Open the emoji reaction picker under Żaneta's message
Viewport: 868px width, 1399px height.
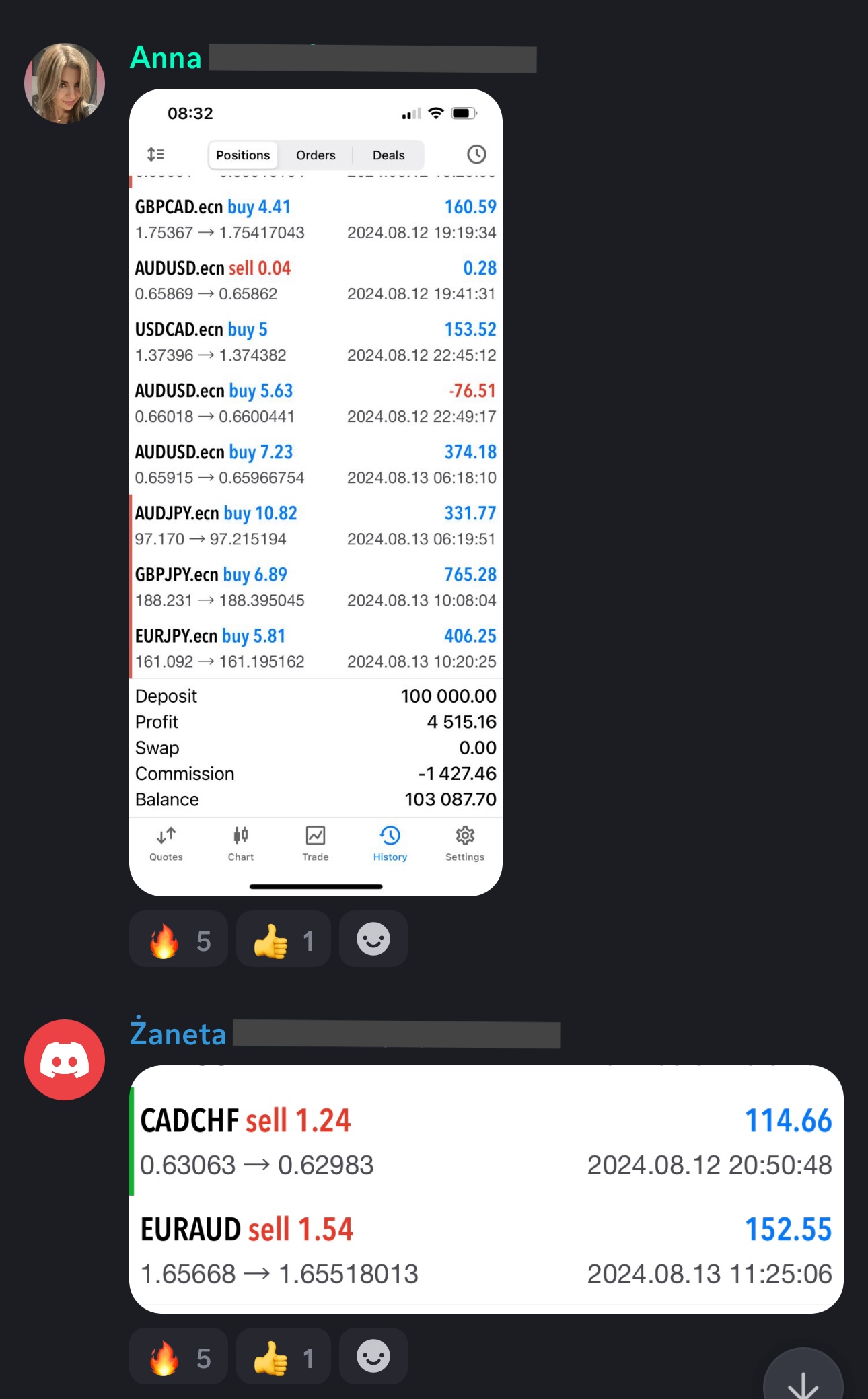[x=373, y=1357]
